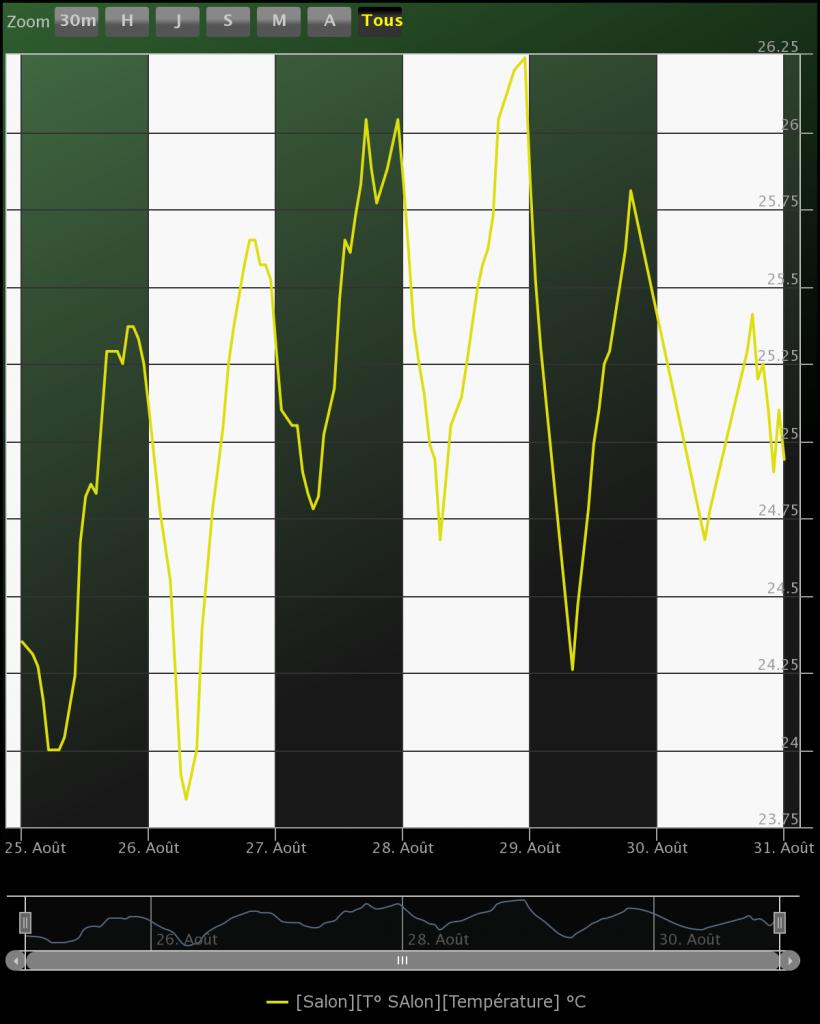Select the 30m zoom range

(77, 21)
